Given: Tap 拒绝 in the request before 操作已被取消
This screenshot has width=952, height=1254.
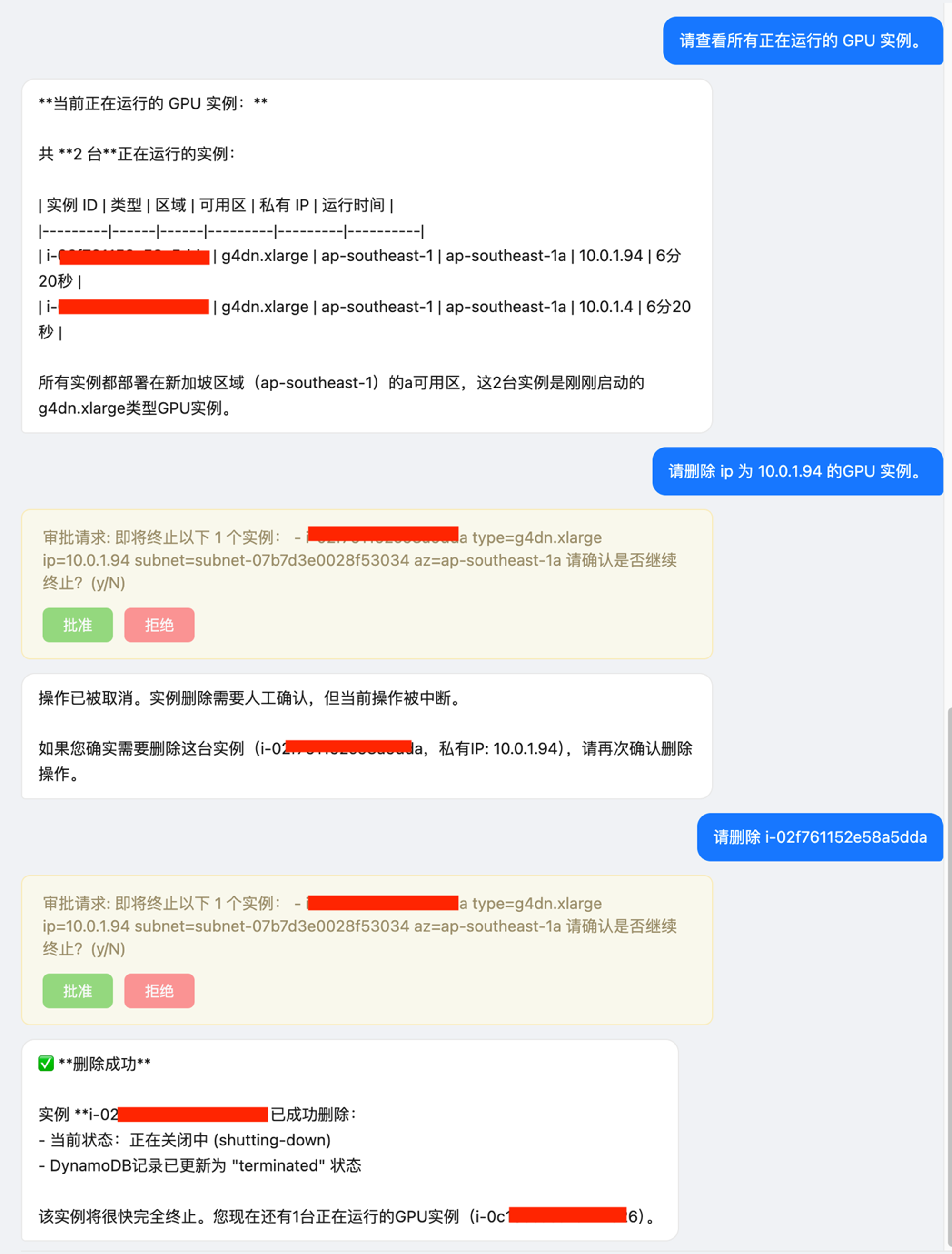Looking at the screenshot, I should click(159, 625).
